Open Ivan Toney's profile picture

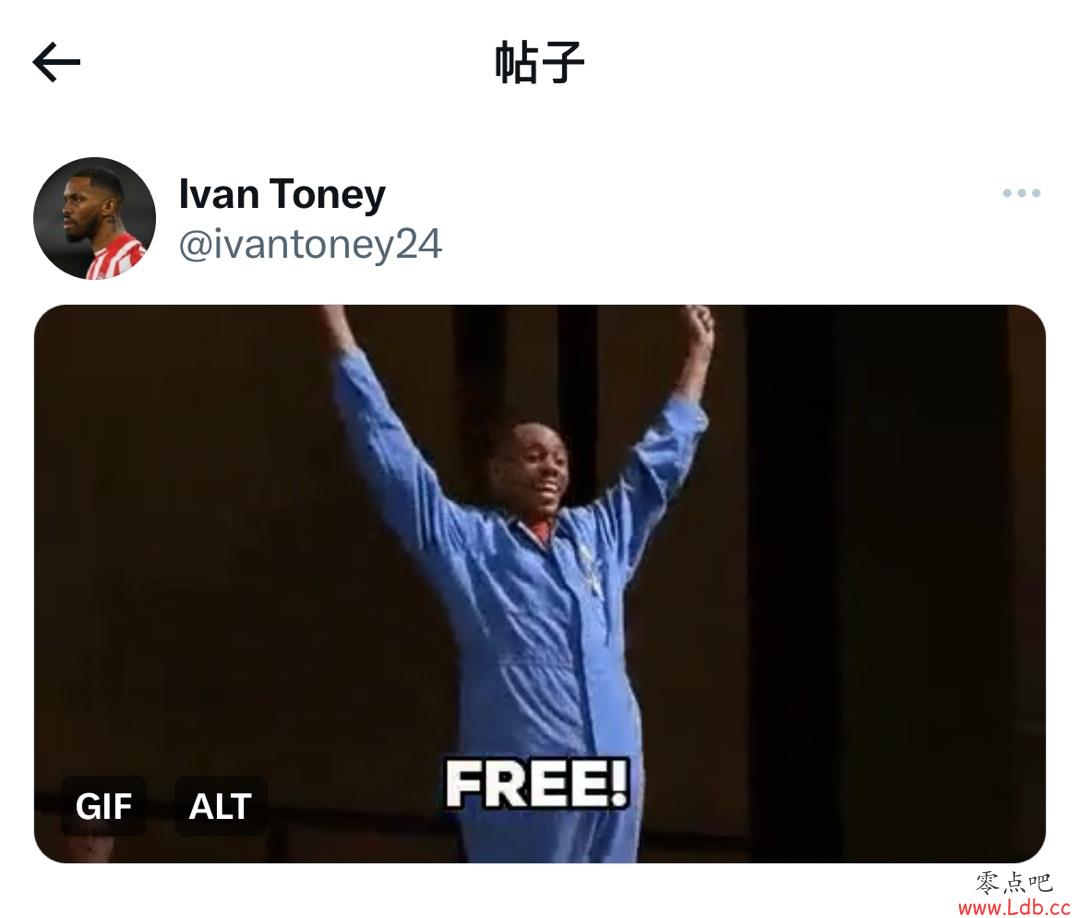[94, 218]
